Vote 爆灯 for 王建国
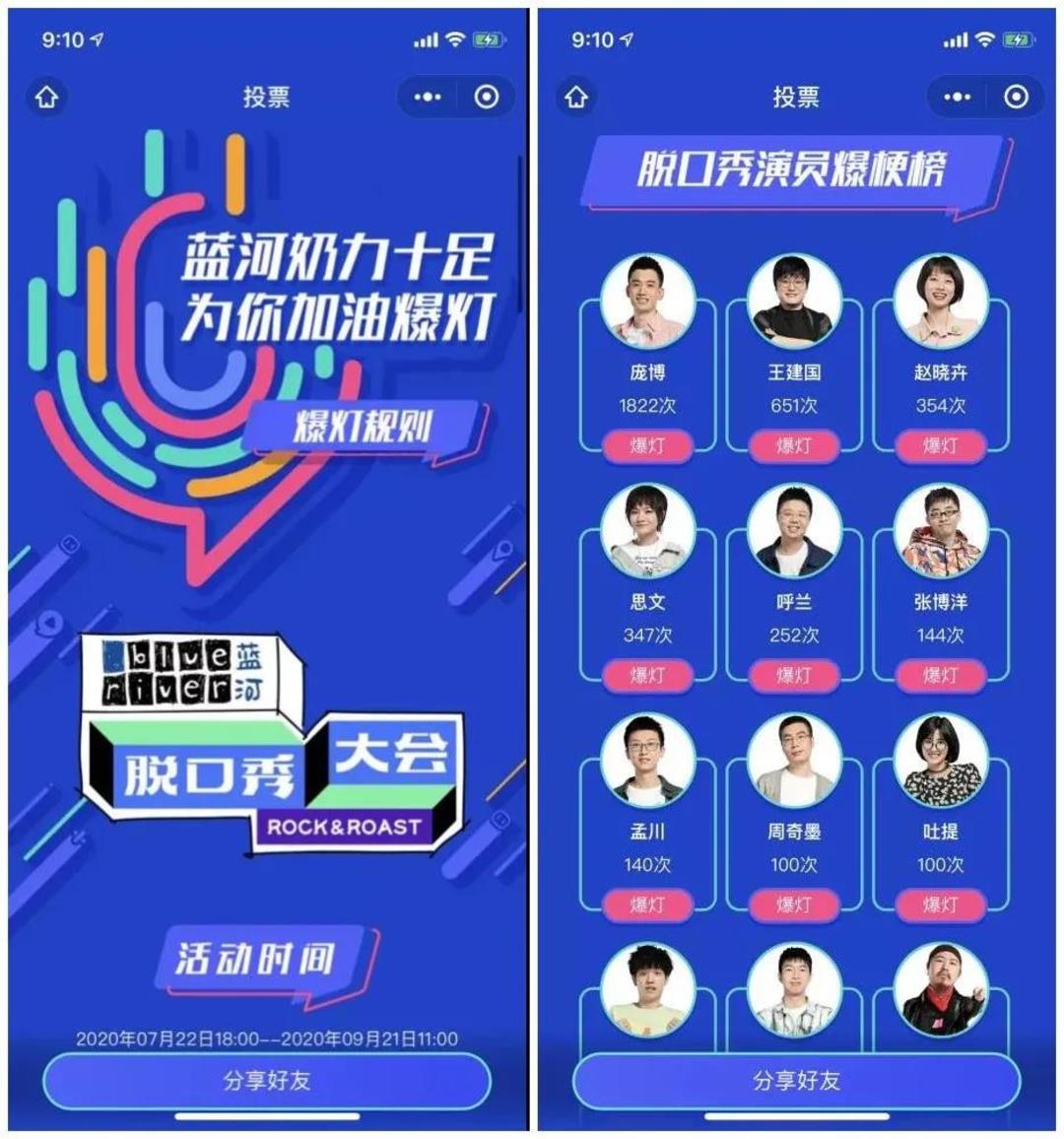The height and width of the screenshot is (1139, 1064). coord(794,446)
